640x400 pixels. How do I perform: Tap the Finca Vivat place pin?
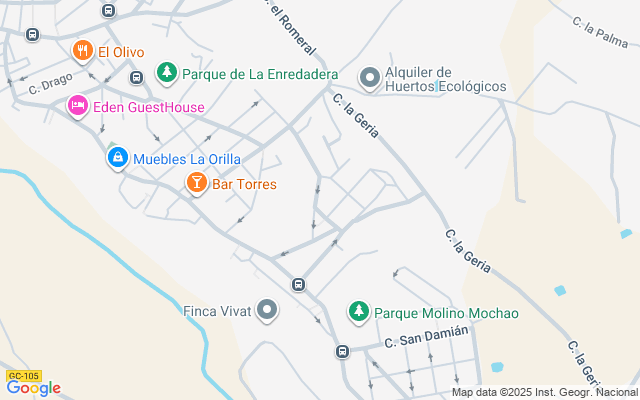pyautogui.click(x=267, y=310)
